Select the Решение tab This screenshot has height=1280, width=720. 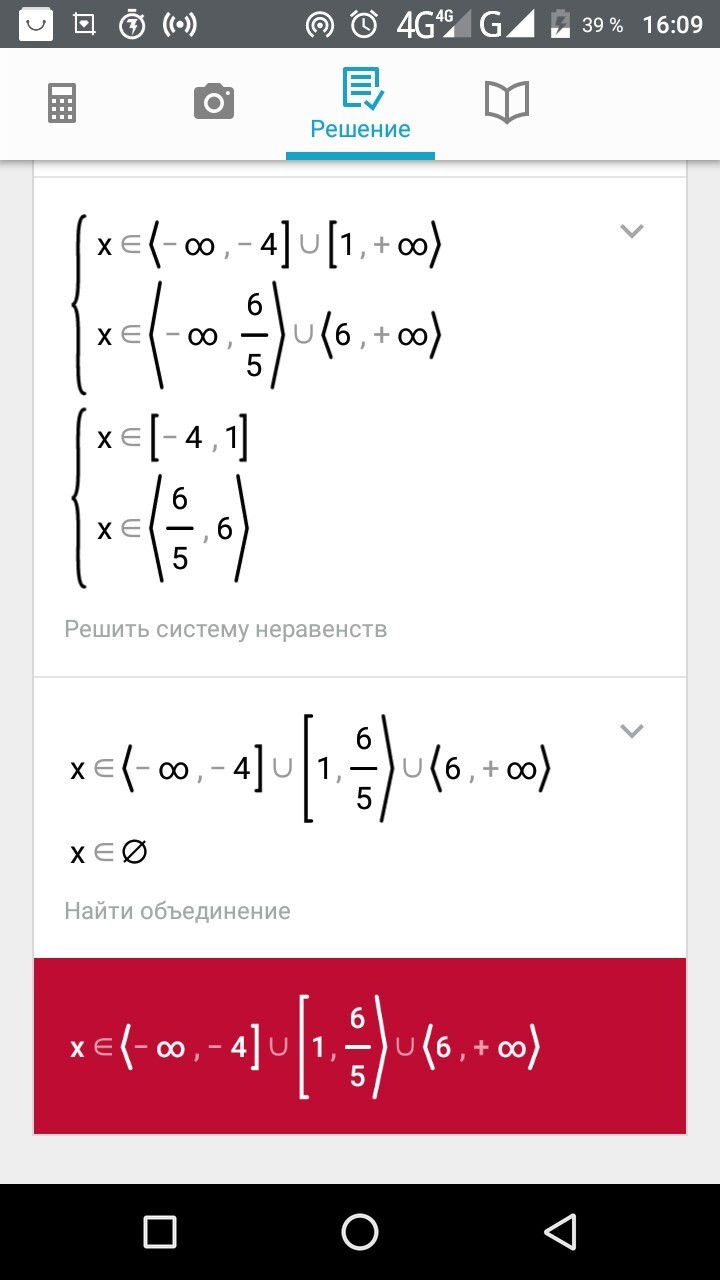[360, 105]
